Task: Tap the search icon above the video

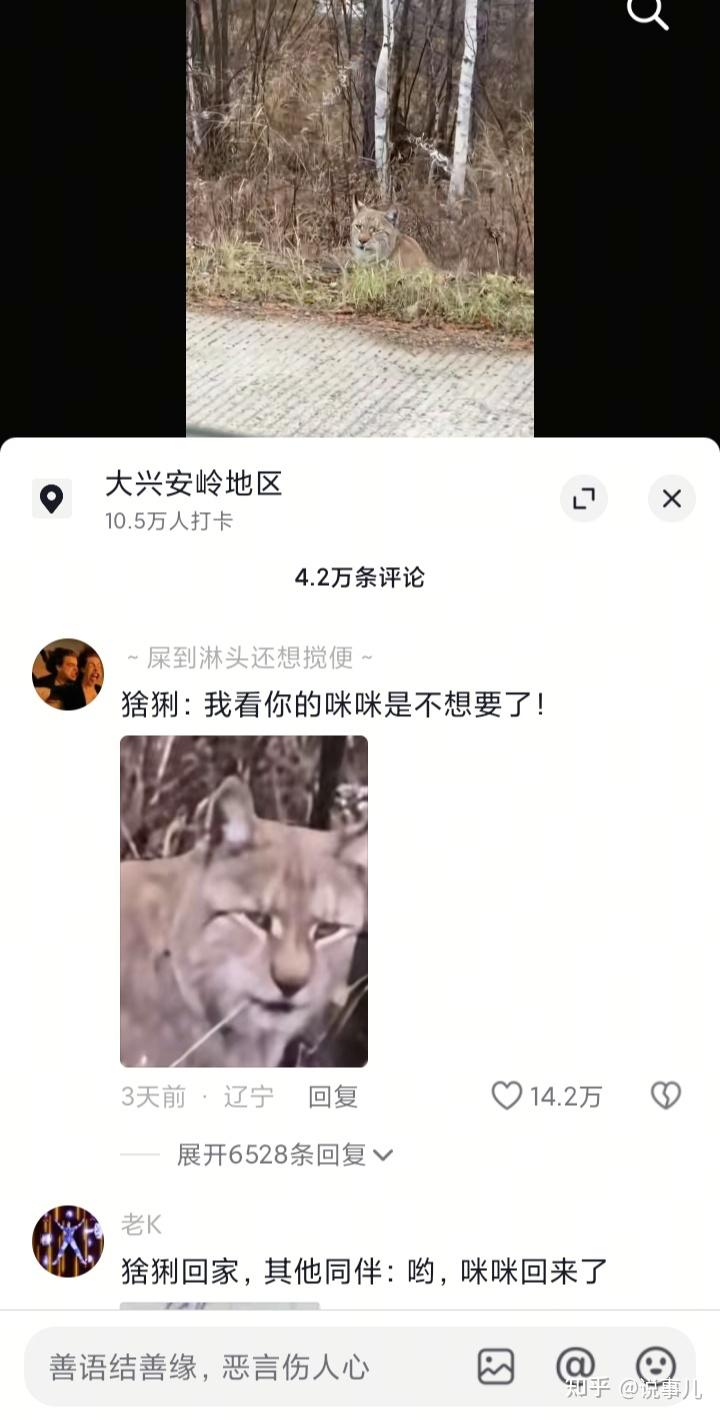Action: pyautogui.click(x=647, y=13)
